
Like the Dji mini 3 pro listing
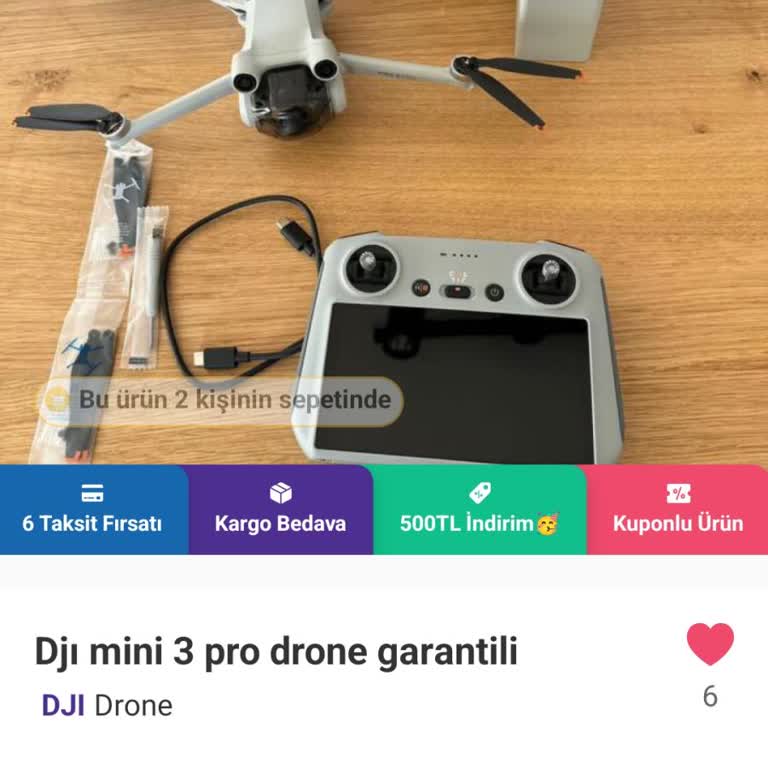click(710, 645)
